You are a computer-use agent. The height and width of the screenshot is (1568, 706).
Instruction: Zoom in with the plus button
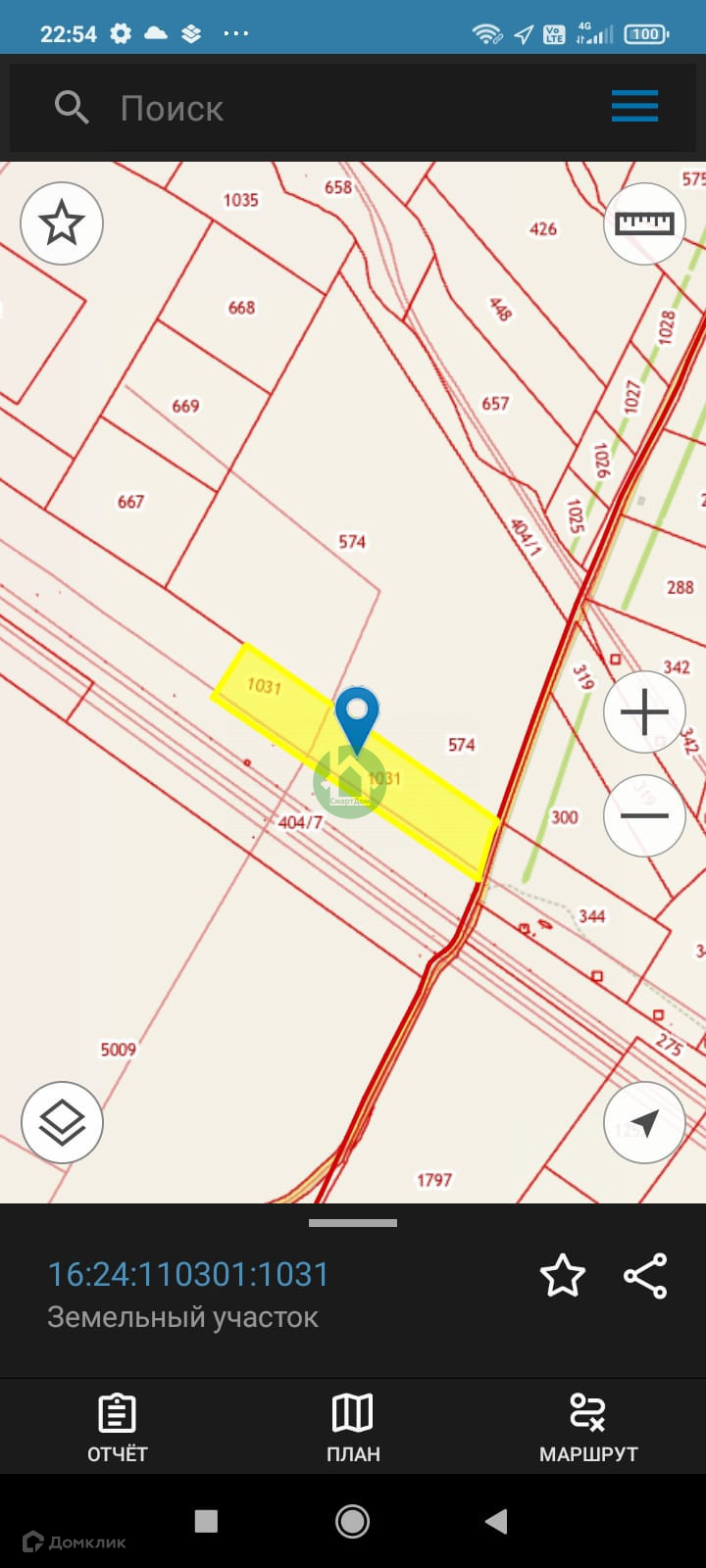(x=644, y=712)
